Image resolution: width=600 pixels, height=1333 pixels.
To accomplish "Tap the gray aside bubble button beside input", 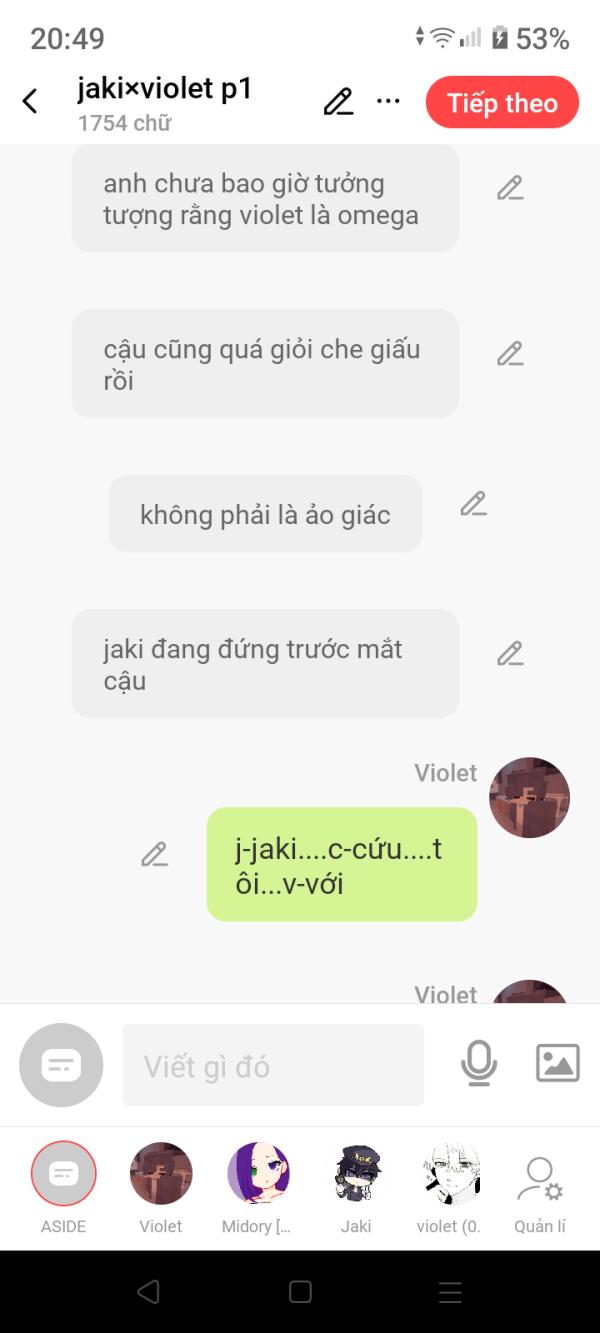I will (61, 1065).
